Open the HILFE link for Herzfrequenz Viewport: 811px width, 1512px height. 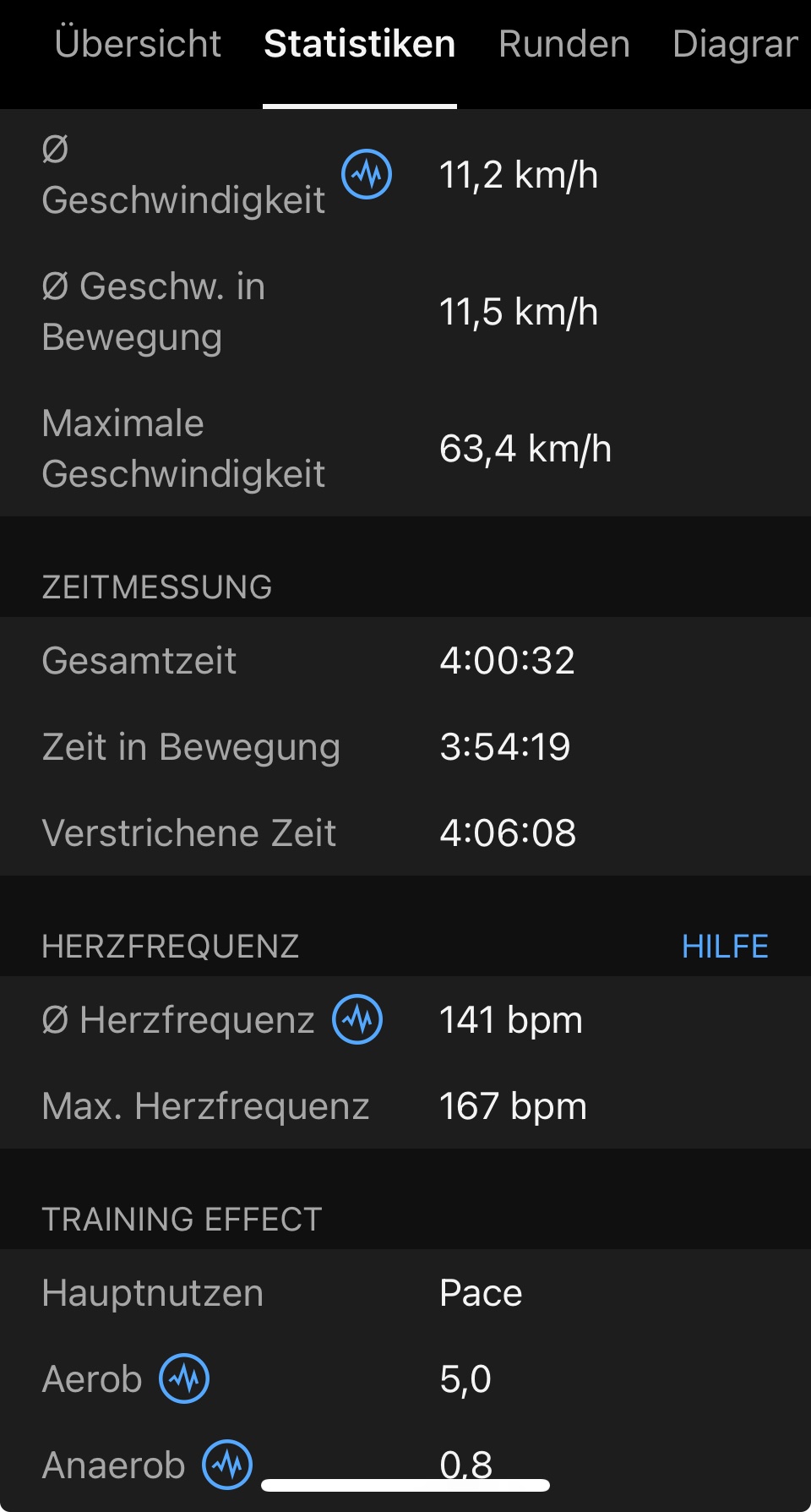tap(725, 947)
